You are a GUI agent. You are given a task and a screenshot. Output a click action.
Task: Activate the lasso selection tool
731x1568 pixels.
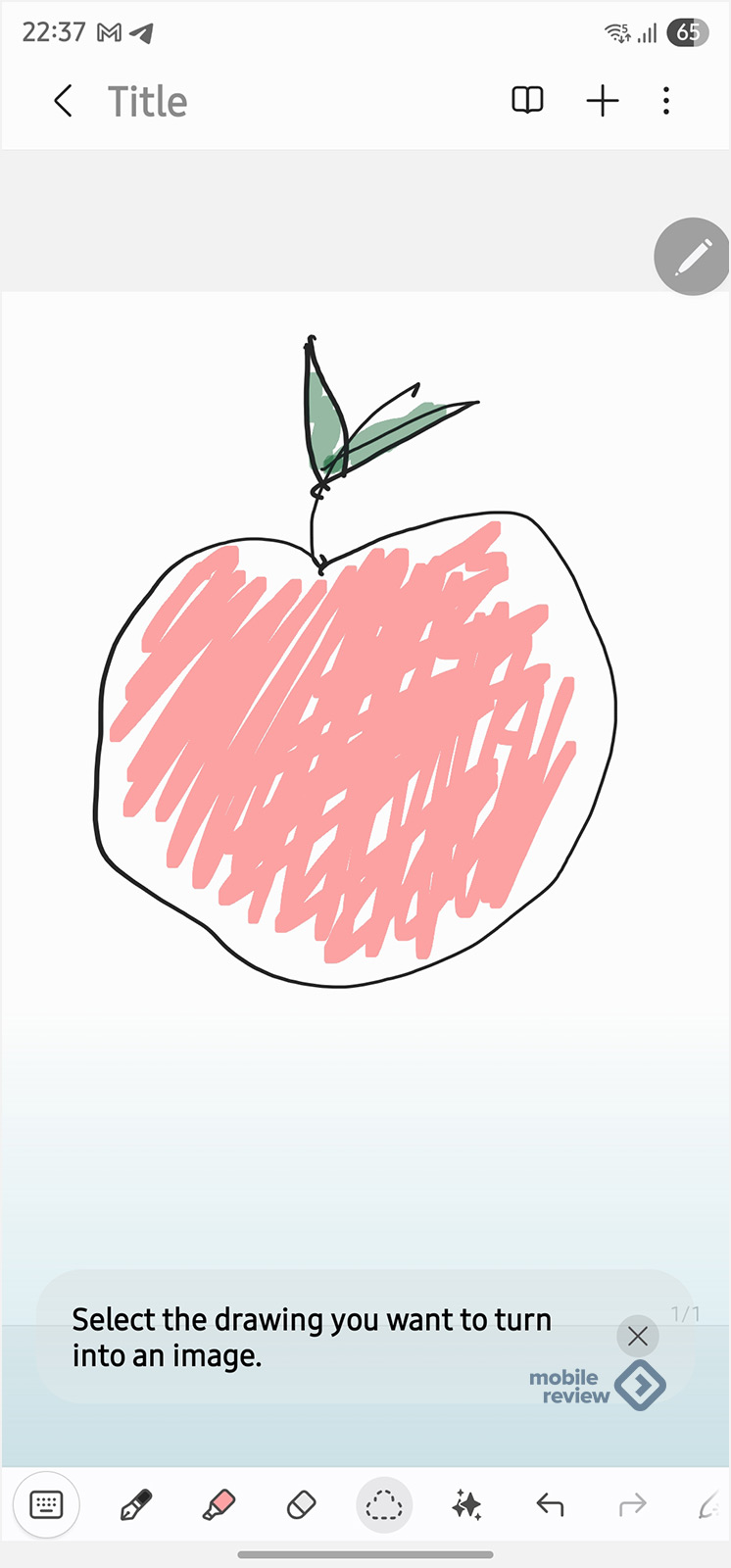(x=383, y=1504)
